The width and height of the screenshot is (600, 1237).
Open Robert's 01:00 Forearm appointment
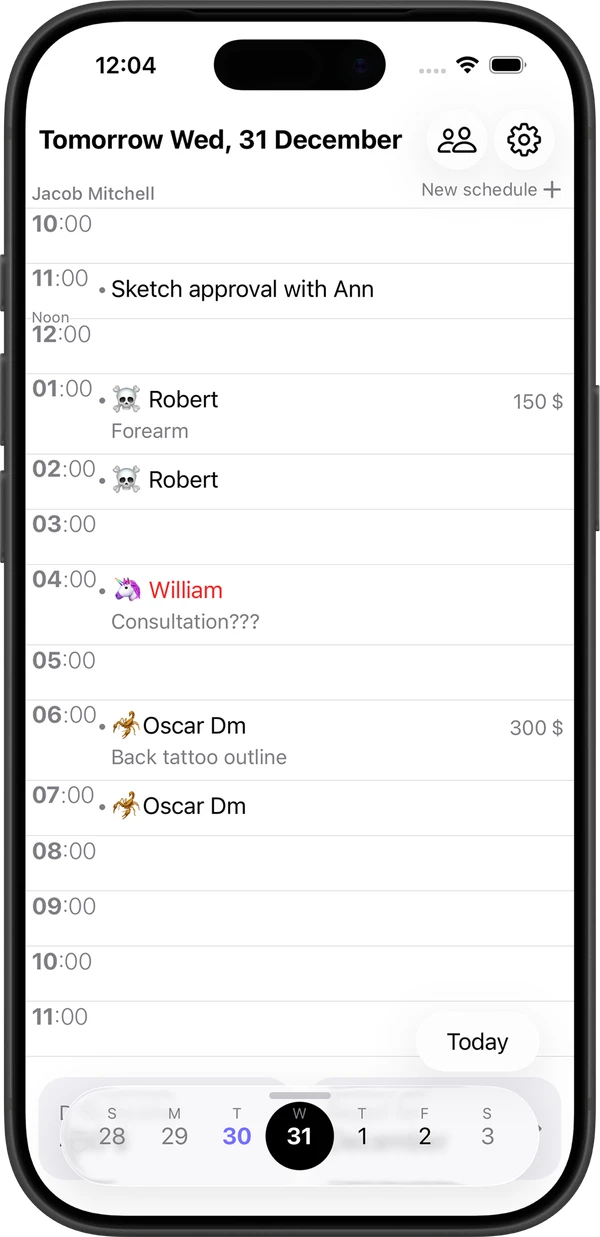click(300, 413)
